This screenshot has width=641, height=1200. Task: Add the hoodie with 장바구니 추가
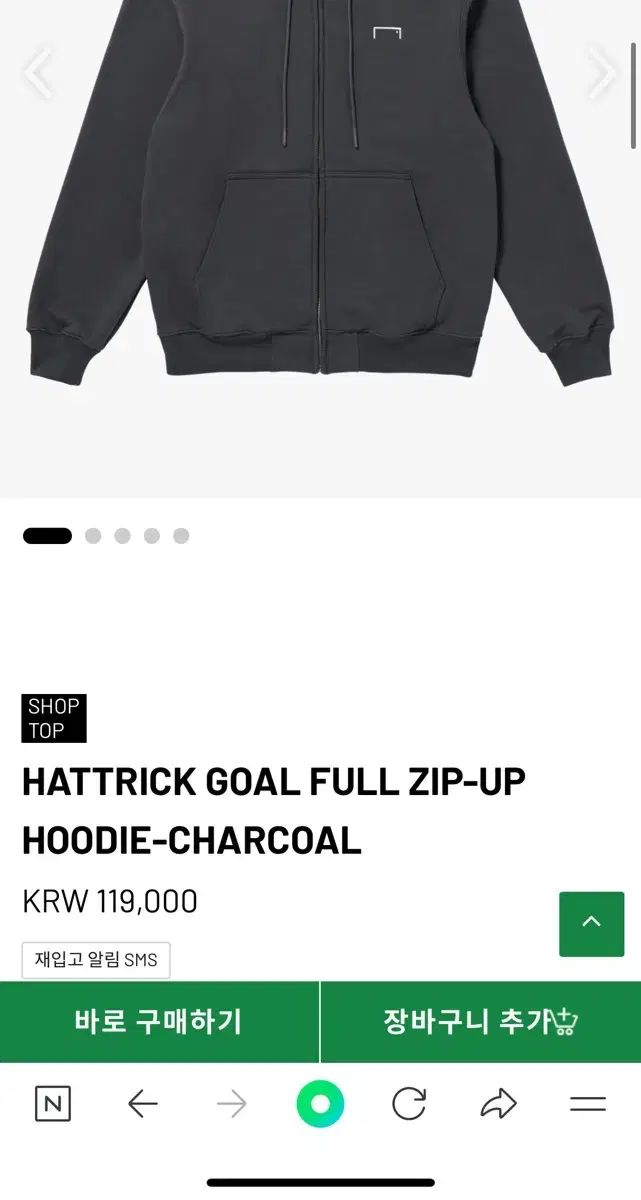[481, 1021]
